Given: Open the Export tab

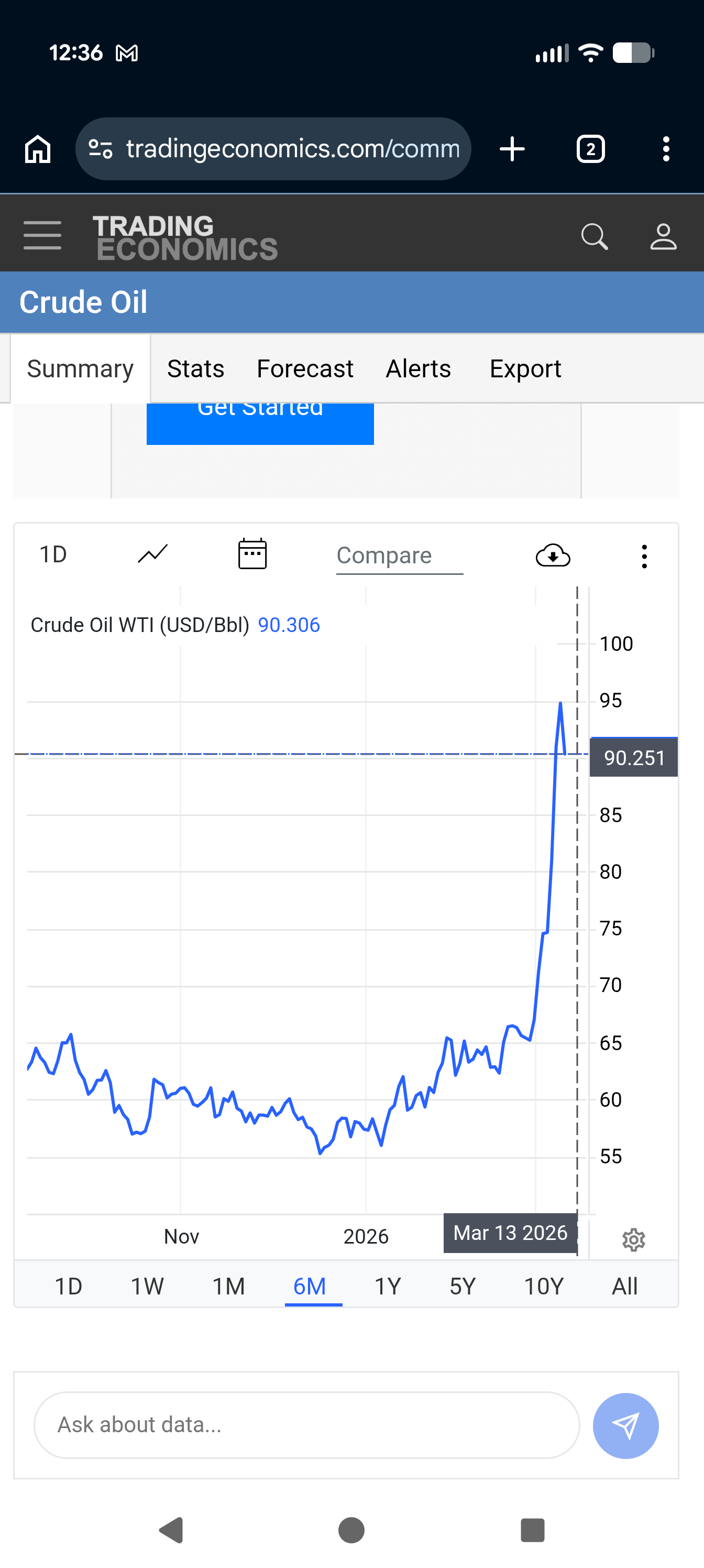Looking at the screenshot, I should pyautogui.click(x=525, y=368).
